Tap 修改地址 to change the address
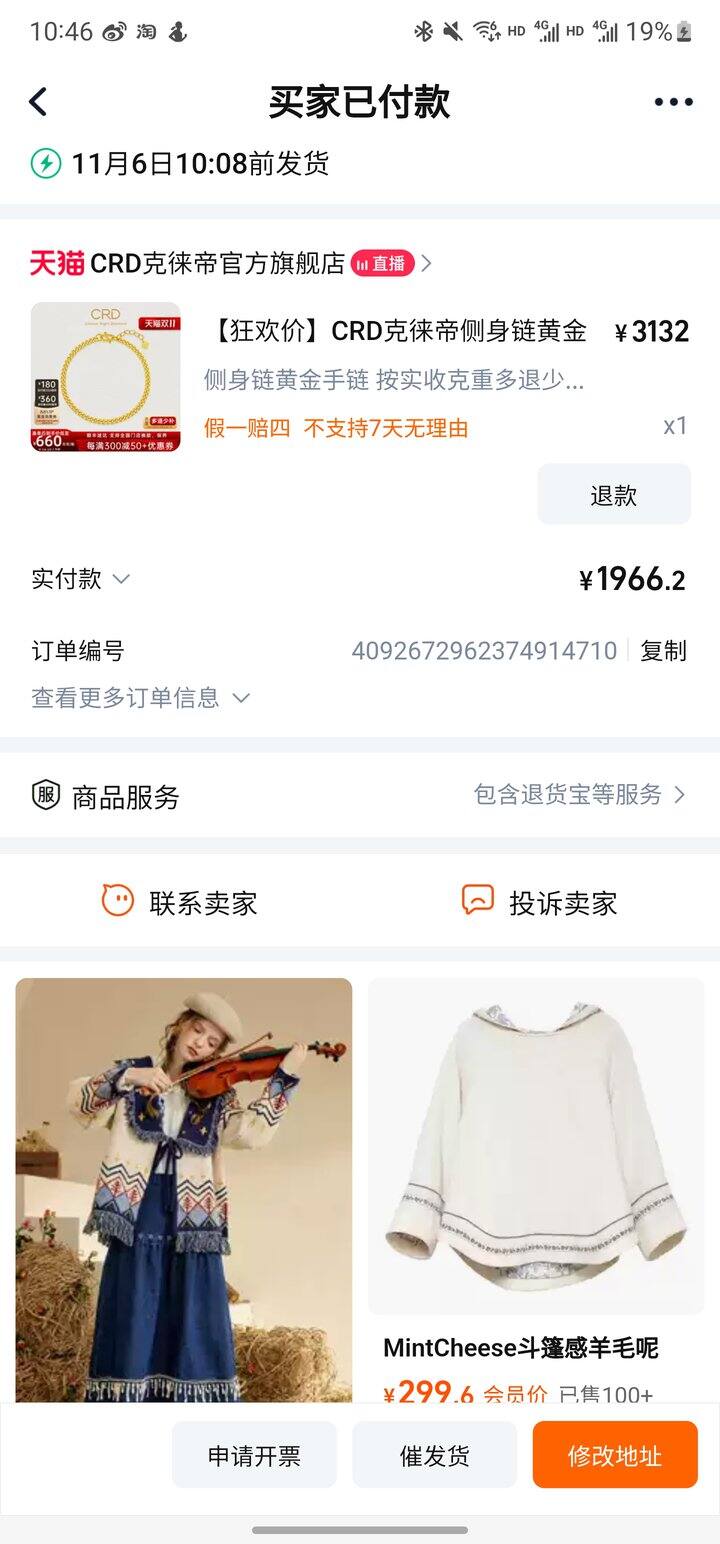This screenshot has width=720, height=1544. pos(615,1455)
